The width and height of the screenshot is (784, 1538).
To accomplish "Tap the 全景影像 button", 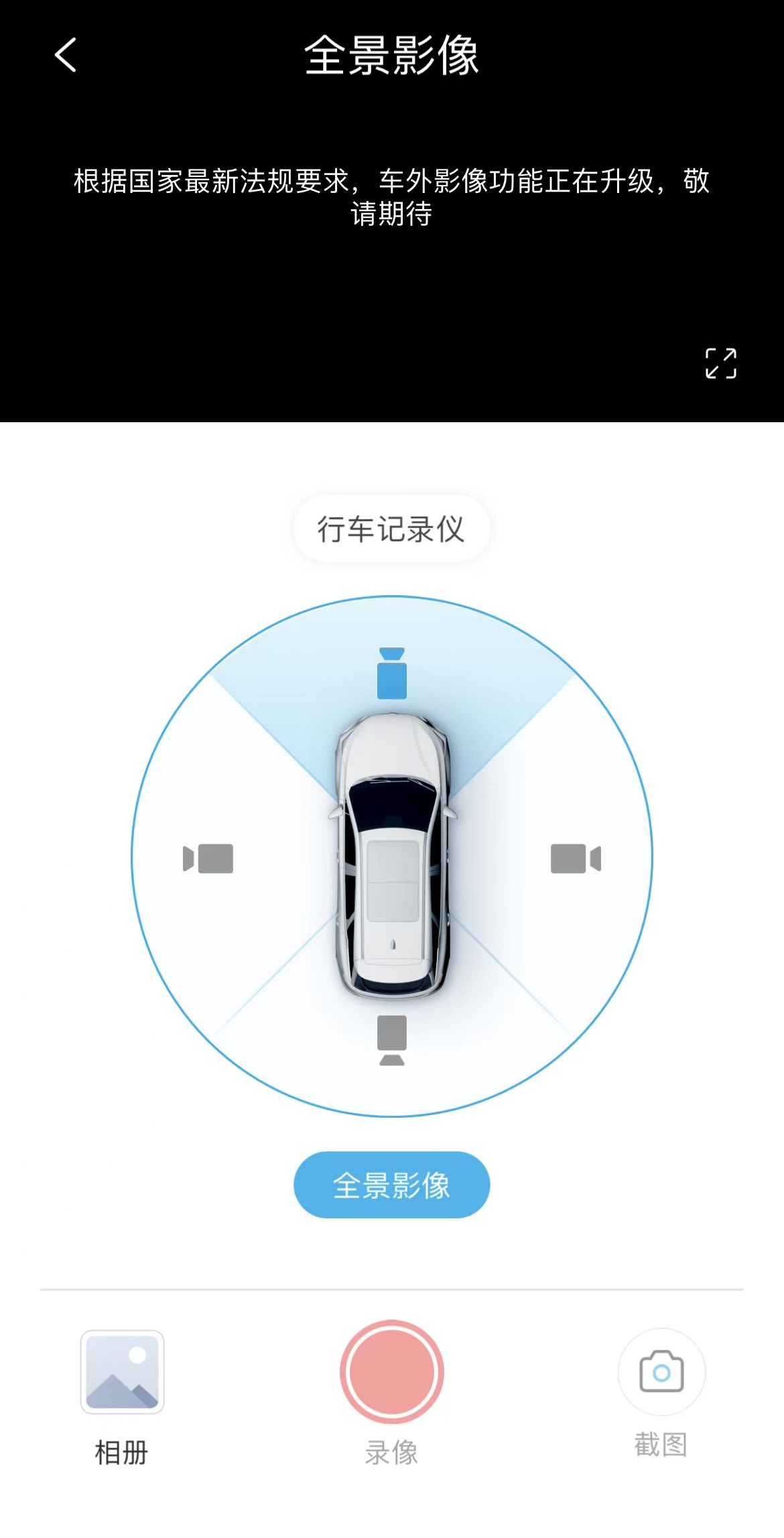I will click(x=391, y=1185).
